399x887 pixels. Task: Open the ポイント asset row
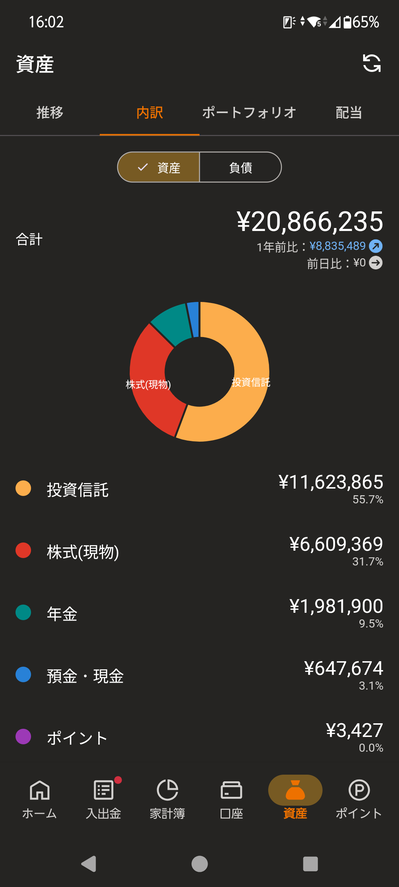pos(199,738)
